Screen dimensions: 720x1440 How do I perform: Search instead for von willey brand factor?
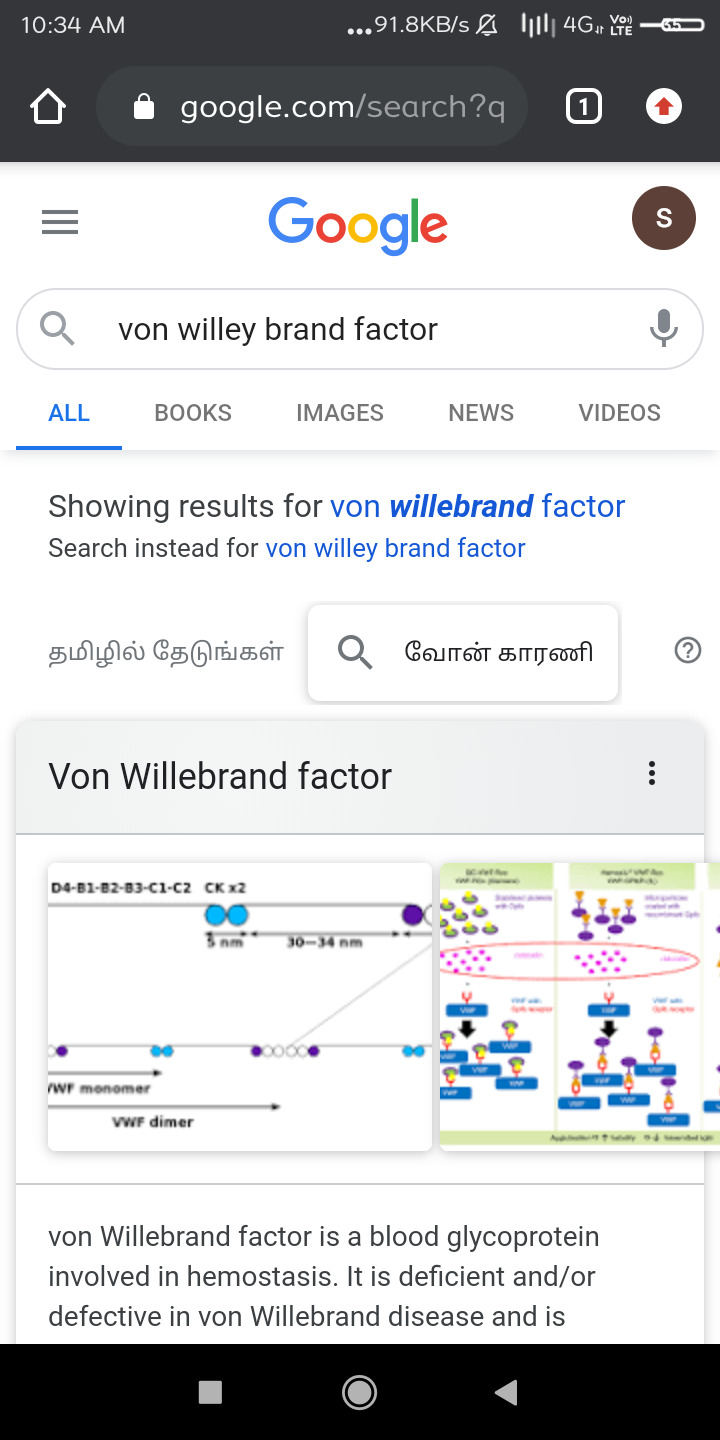(395, 548)
